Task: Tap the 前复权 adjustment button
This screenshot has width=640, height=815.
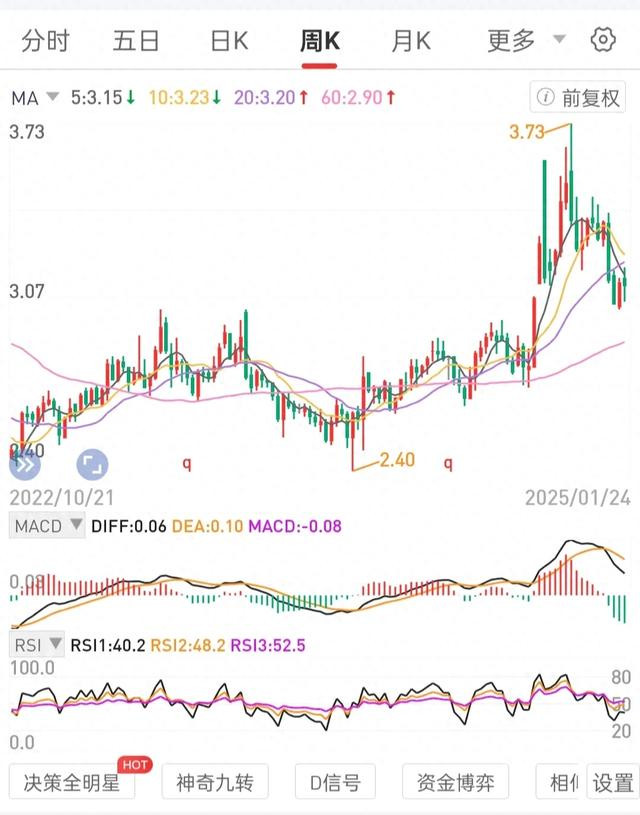Action: [578, 97]
